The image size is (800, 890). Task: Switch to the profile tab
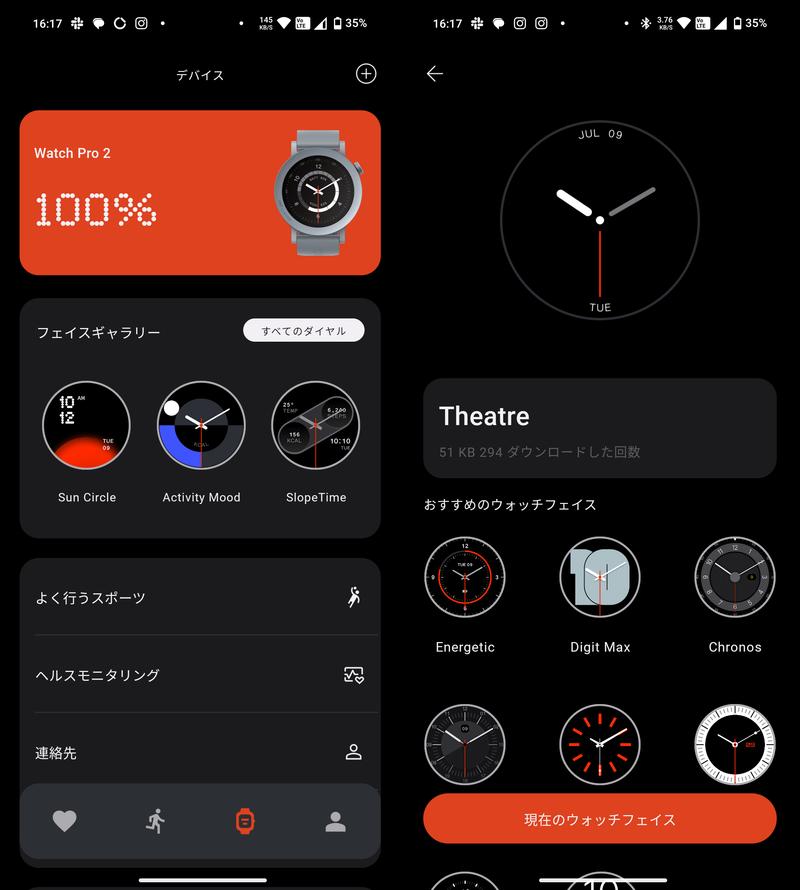click(336, 821)
